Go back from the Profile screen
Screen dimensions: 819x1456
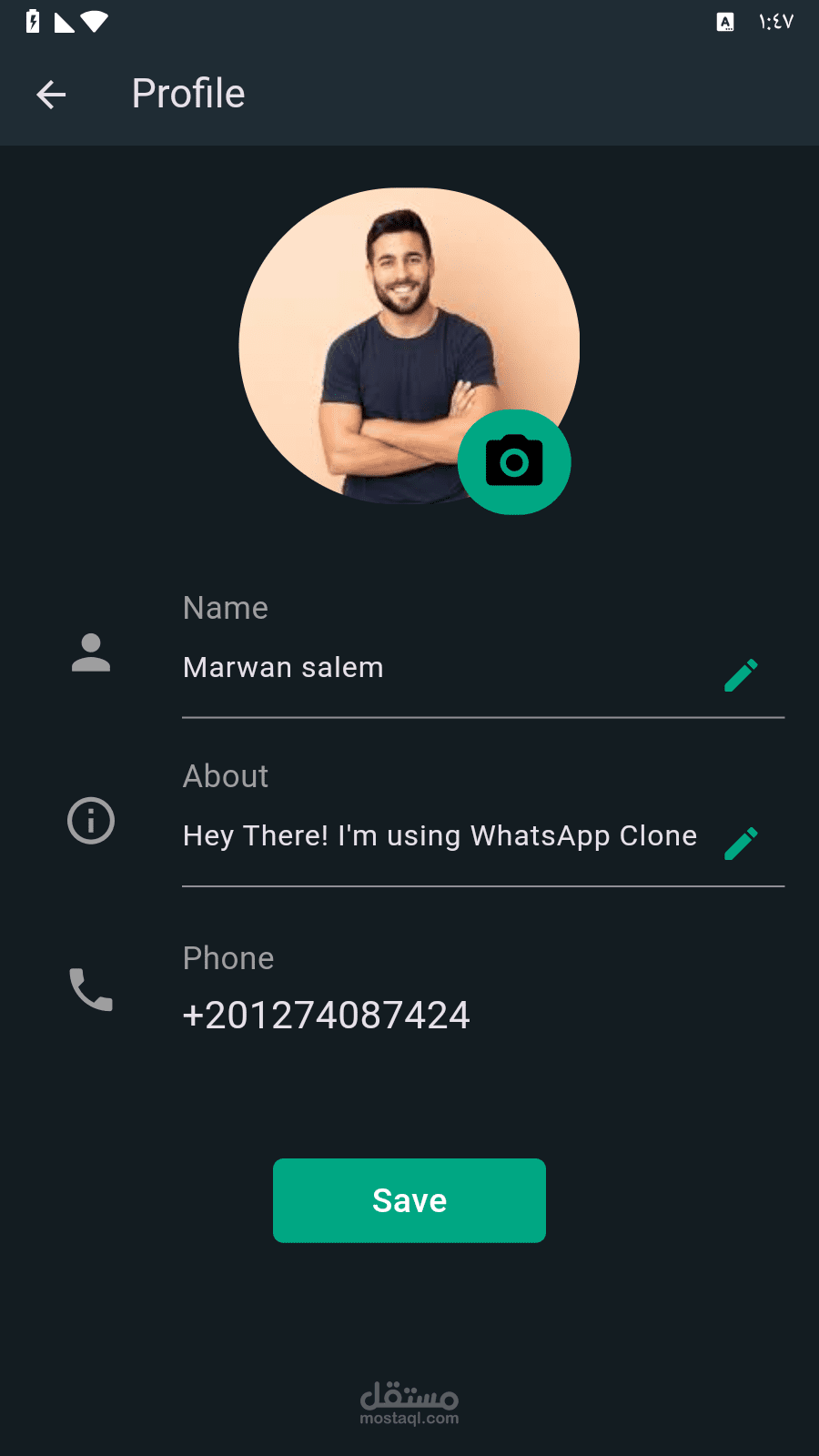click(51, 94)
